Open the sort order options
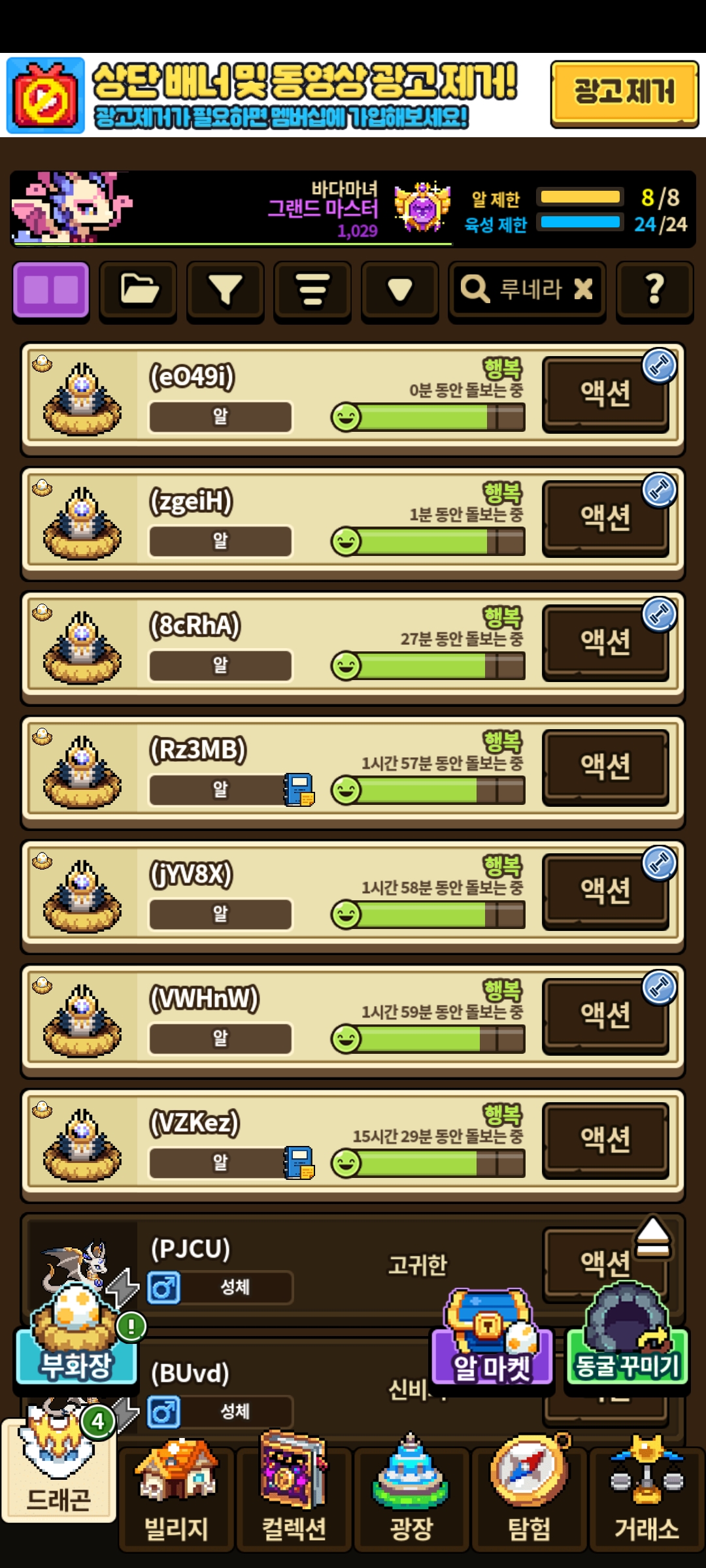Viewport: 706px width, 1568px height. 312,290
